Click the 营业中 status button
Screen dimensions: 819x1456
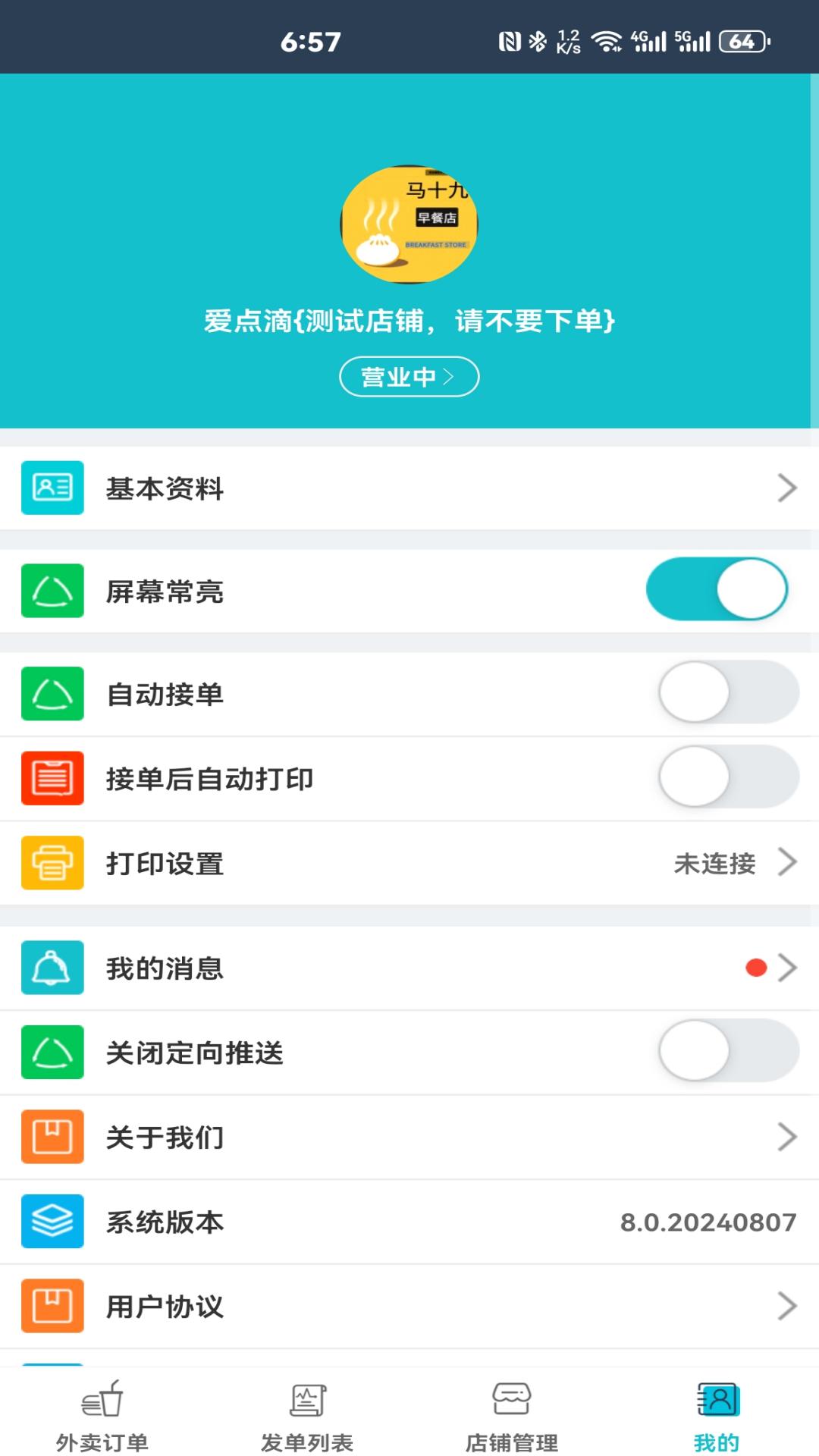pos(409,376)
